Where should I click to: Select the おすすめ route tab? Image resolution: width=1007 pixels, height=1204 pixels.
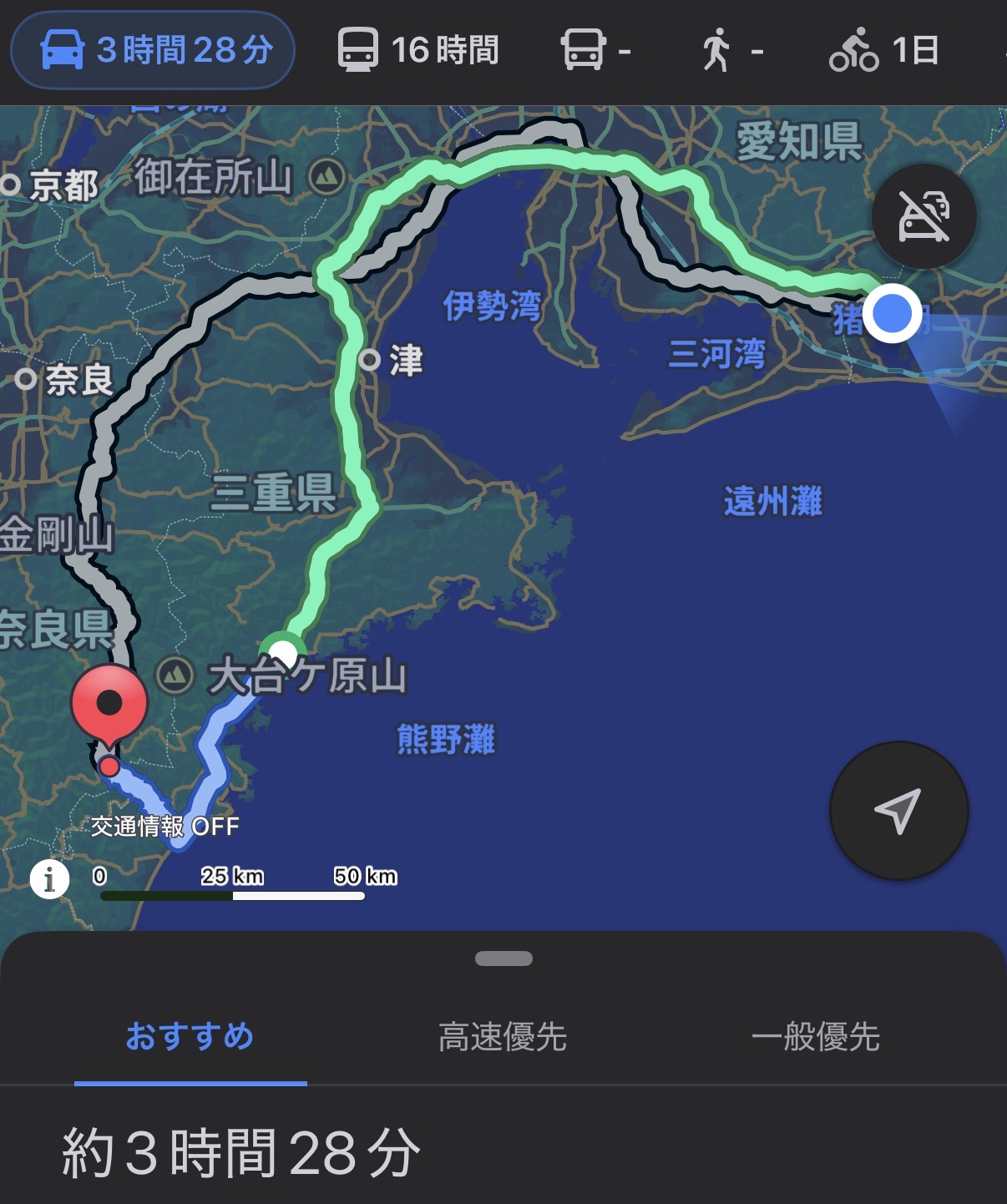[190, 1037]
